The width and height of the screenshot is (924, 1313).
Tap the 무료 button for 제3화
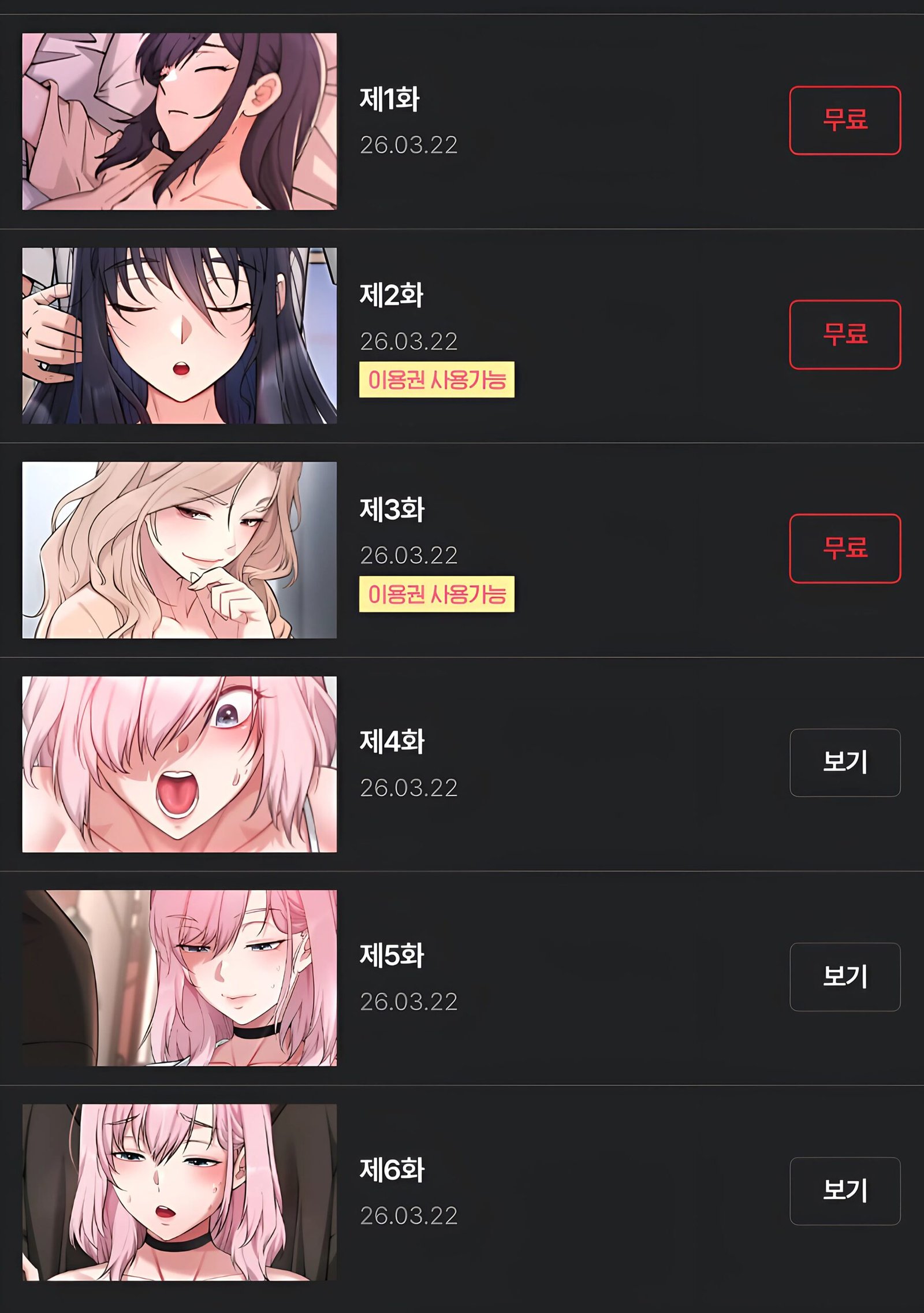[844, 548]
